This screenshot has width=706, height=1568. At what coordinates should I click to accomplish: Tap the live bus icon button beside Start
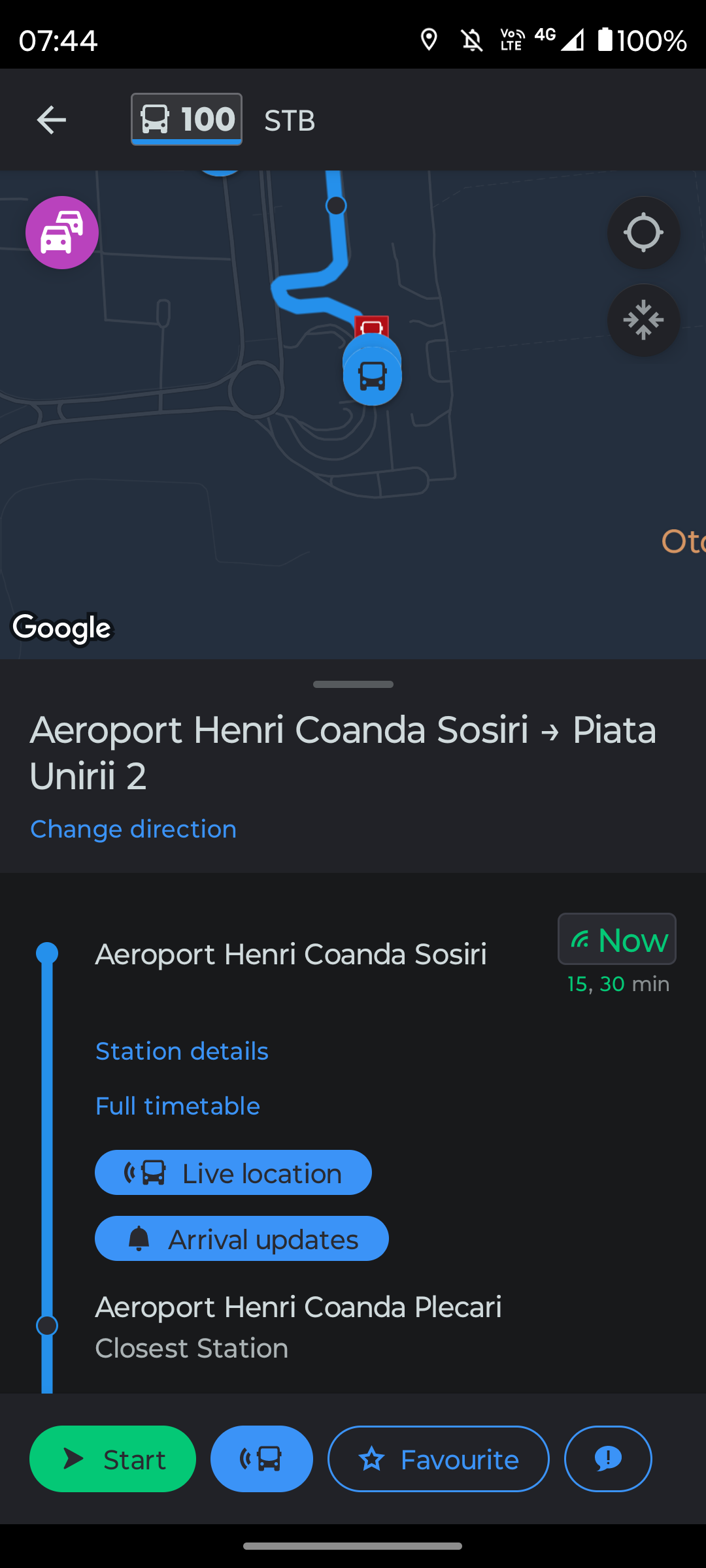[x=261, y=1459]
